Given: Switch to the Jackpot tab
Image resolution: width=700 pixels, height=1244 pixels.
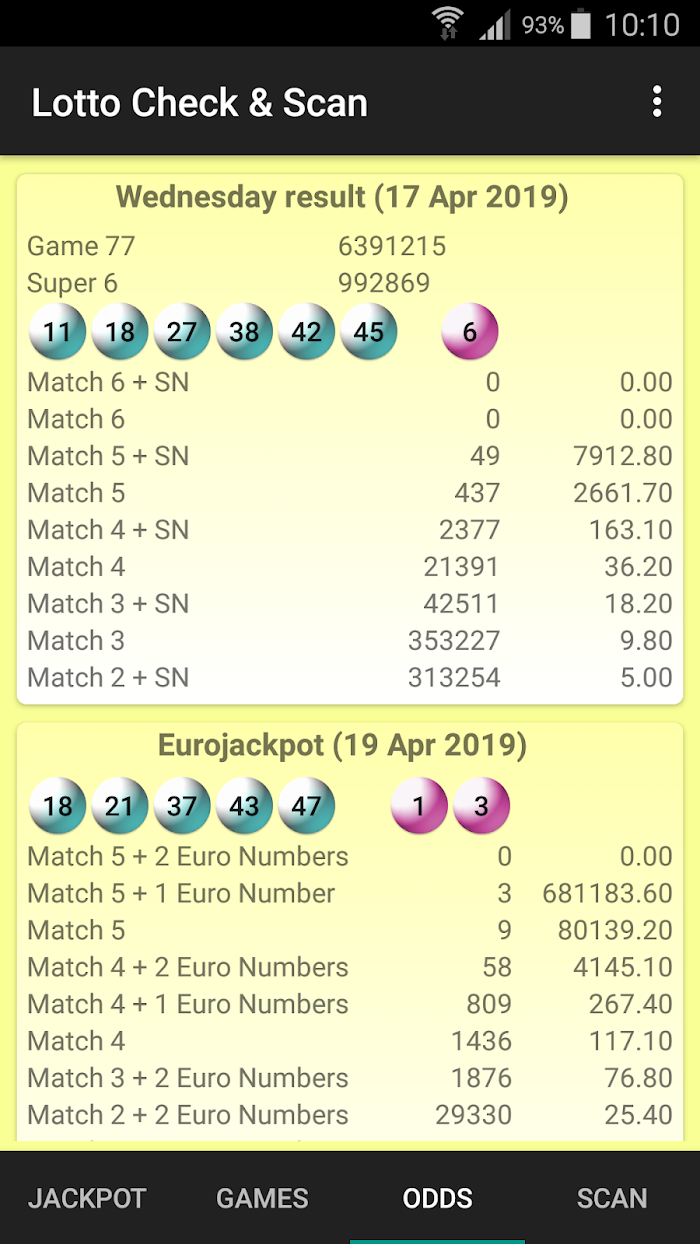Looking at the screenshot, I should (x=87, y=1198).
